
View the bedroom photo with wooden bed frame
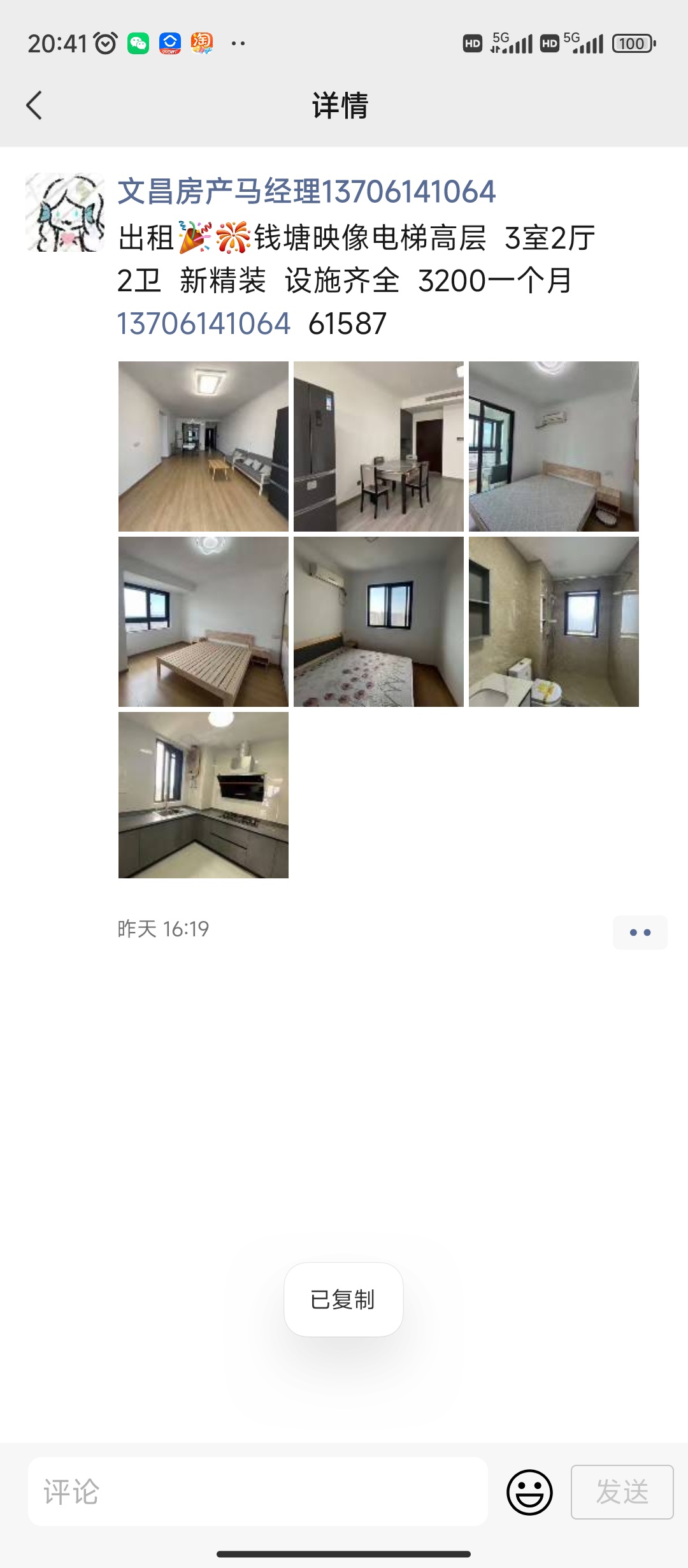tap(203, 621)
